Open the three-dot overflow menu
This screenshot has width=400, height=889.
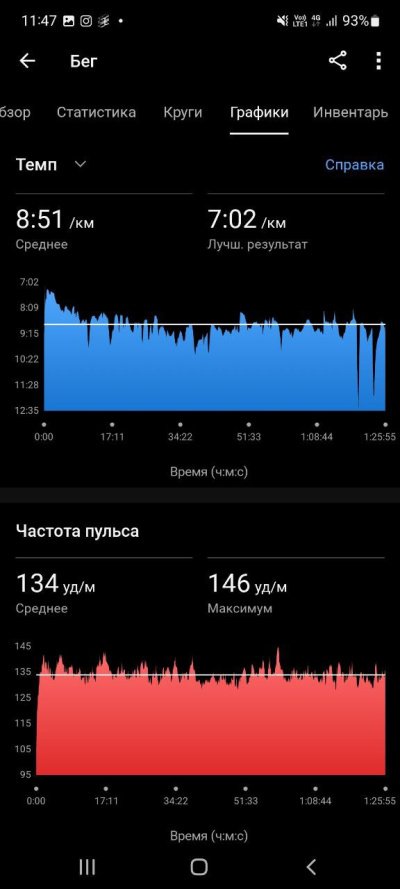pyautogui.click(x=378, y=61)
